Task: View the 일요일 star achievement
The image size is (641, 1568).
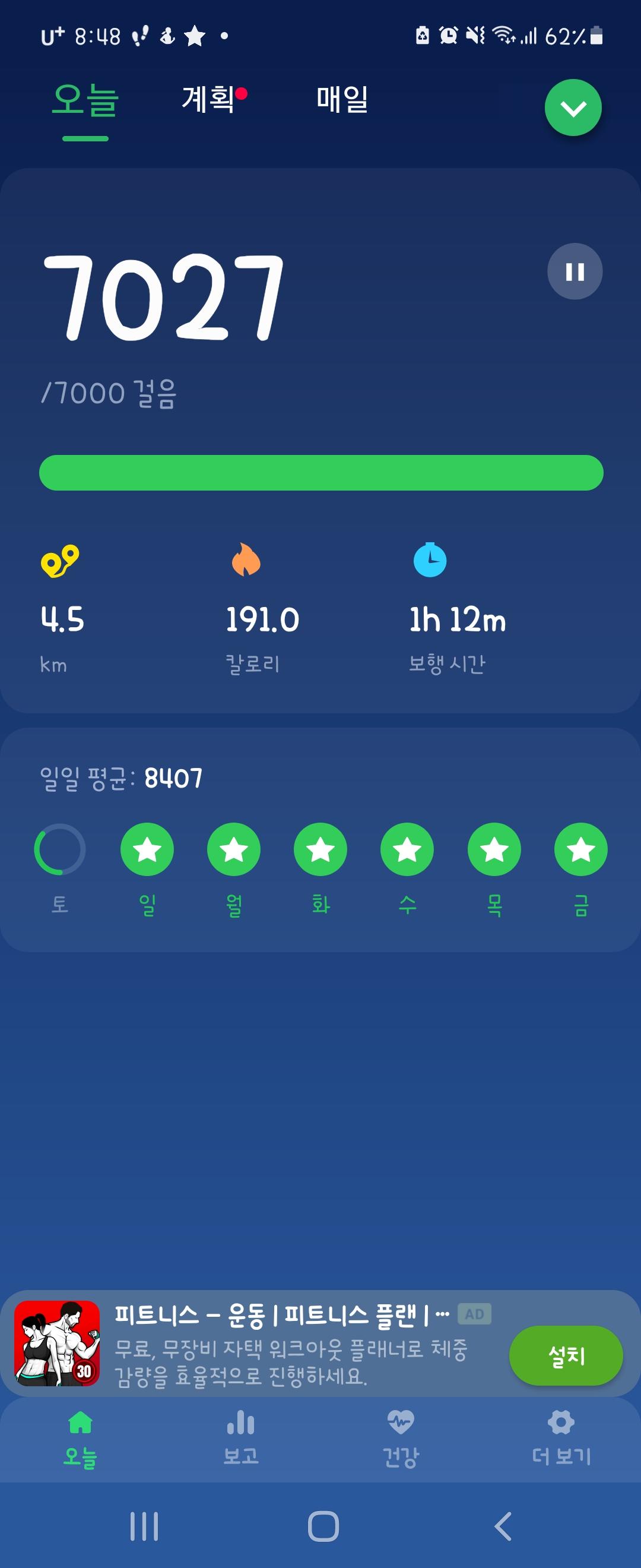Action: (x=147, y=849)
